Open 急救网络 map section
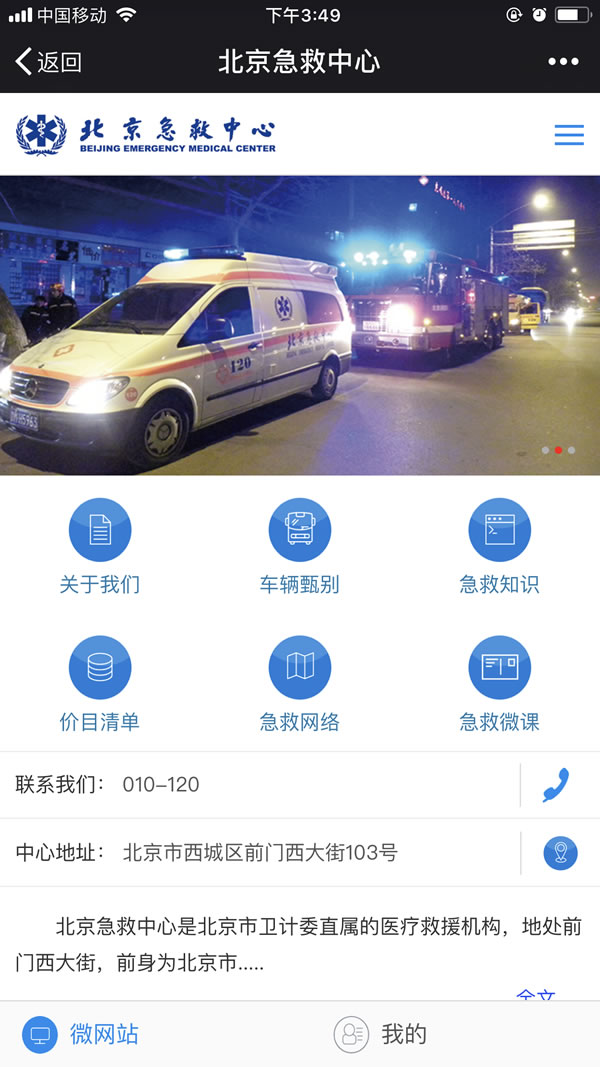 (300, 685)
